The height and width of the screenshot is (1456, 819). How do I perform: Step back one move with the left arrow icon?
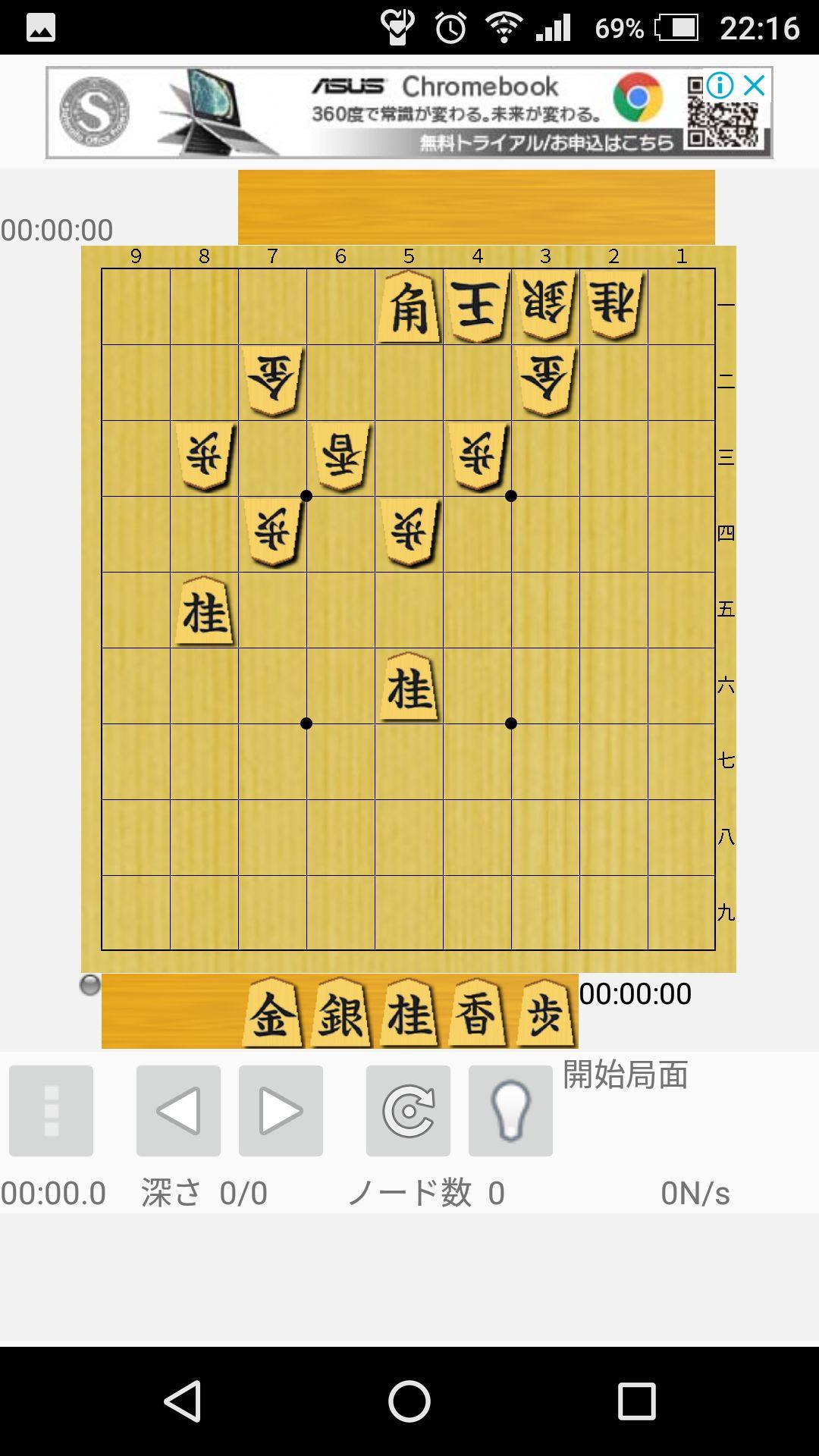pos(177,1110)
